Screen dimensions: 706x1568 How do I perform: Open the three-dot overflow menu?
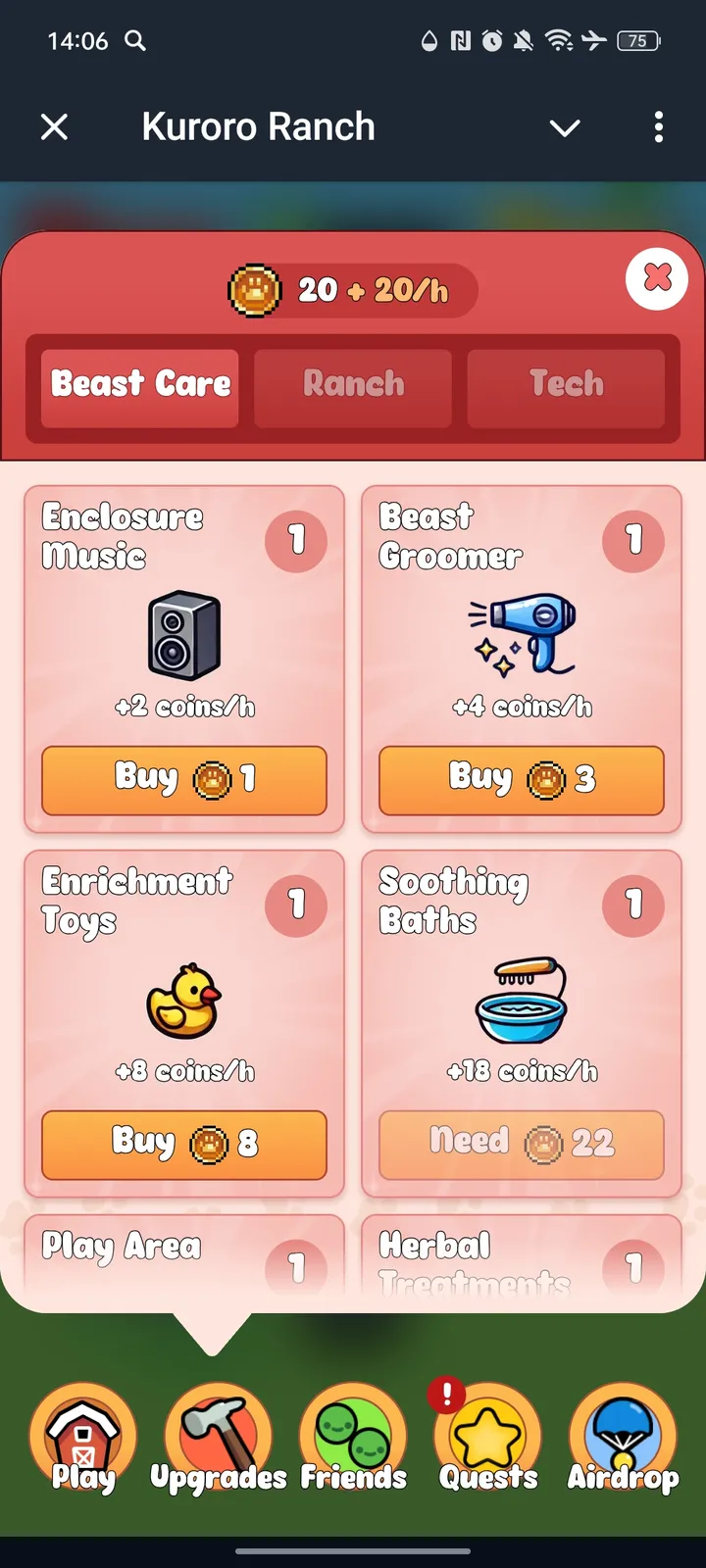(x=658, y=127)
